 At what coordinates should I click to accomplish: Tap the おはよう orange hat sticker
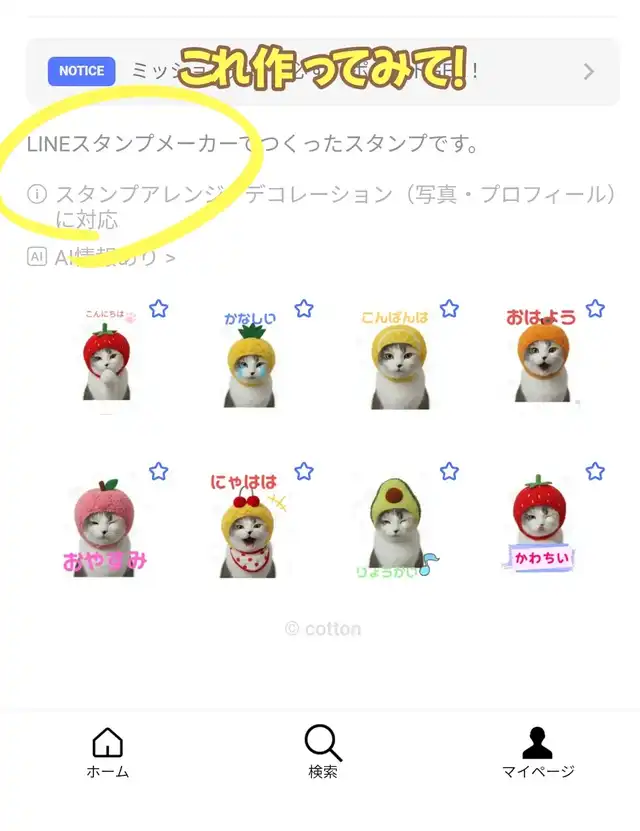click(x=541, y=355)
